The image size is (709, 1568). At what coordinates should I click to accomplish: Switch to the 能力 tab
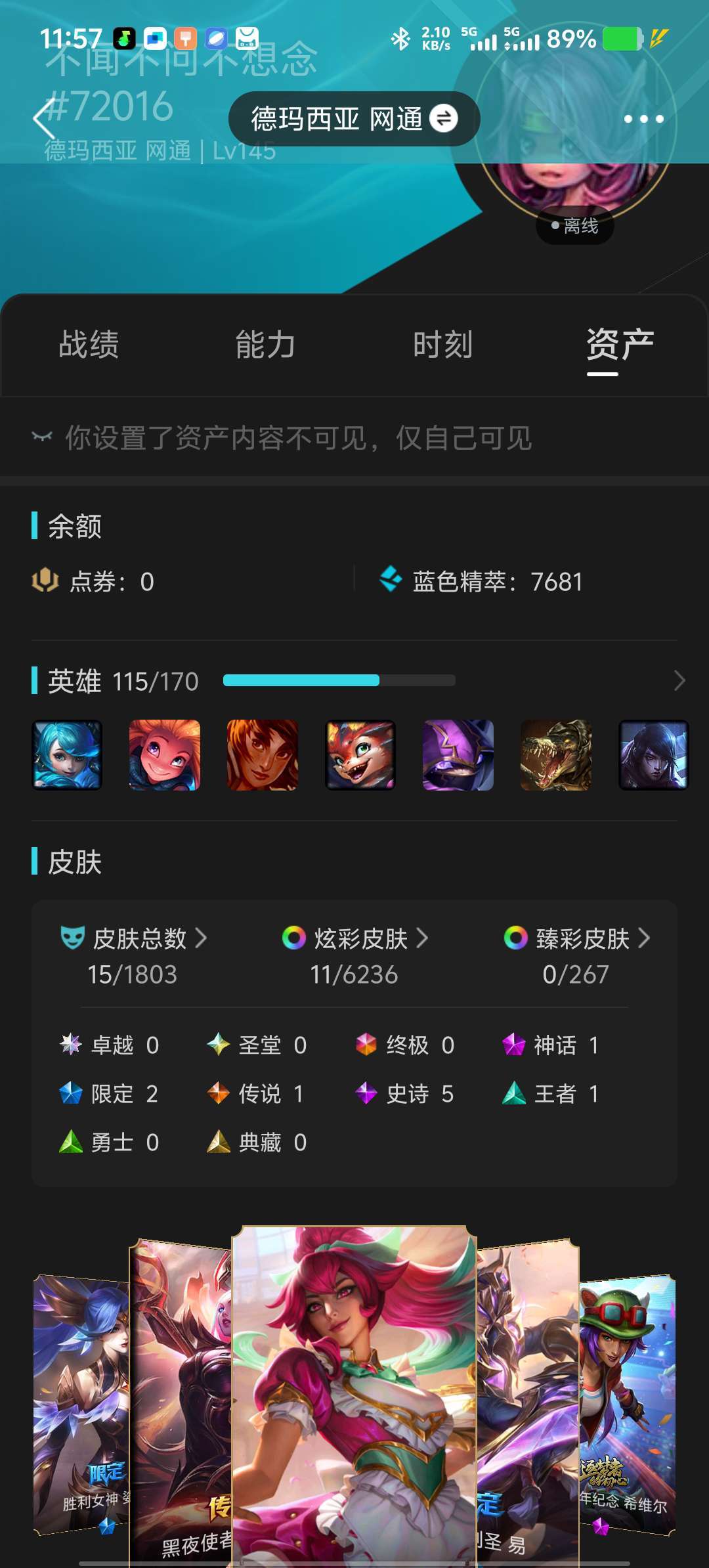(x=266, y=345)
